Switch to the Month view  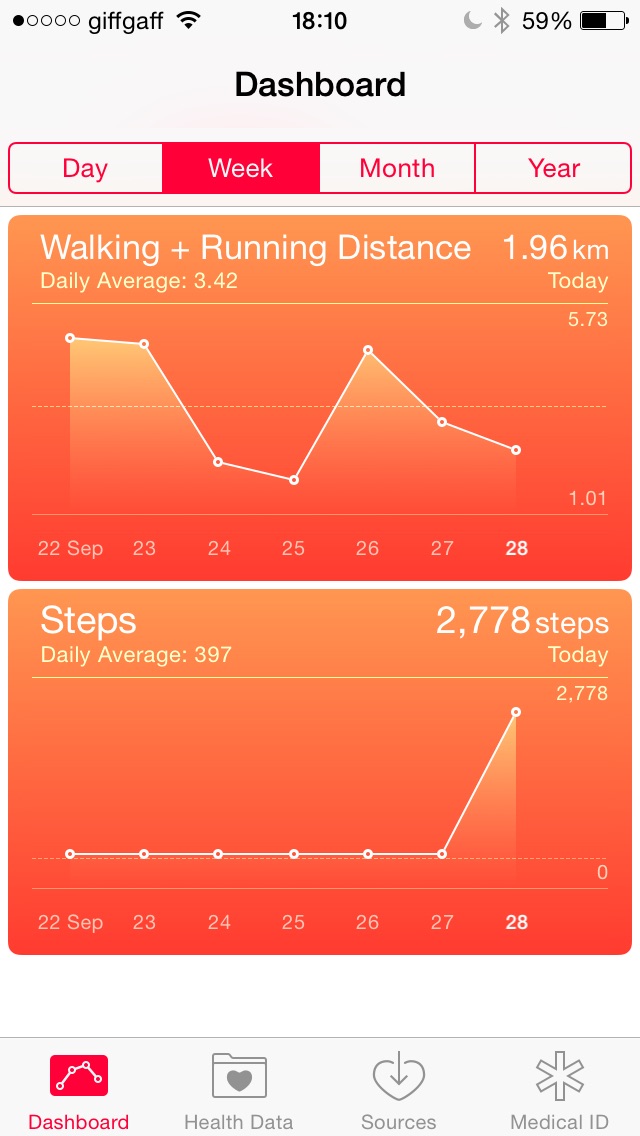pos(397,168)
